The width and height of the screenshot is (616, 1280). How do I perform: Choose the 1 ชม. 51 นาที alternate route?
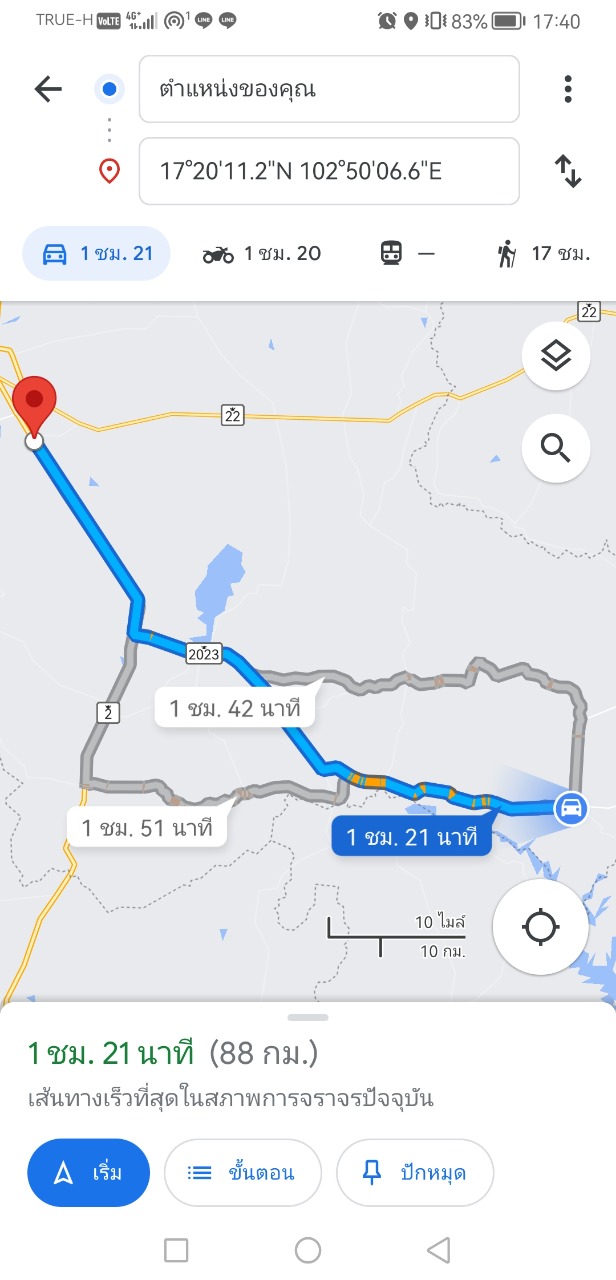click(x=147, y=828)
